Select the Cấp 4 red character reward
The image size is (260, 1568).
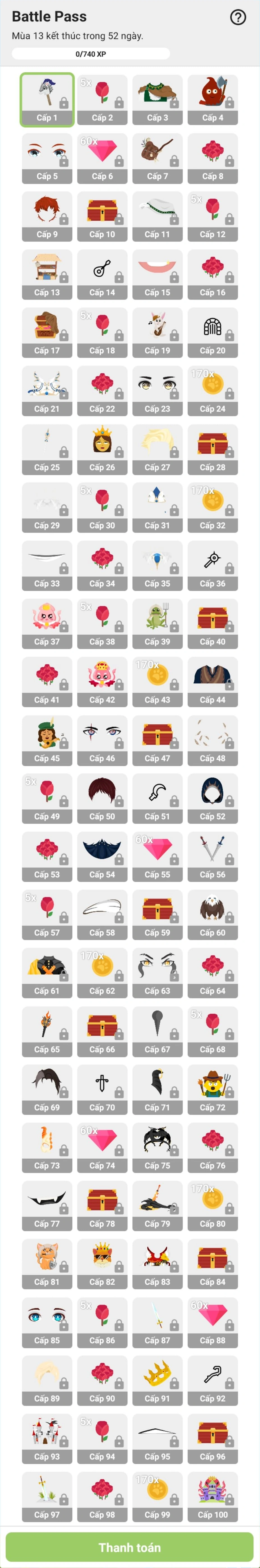tap(213, 100)
